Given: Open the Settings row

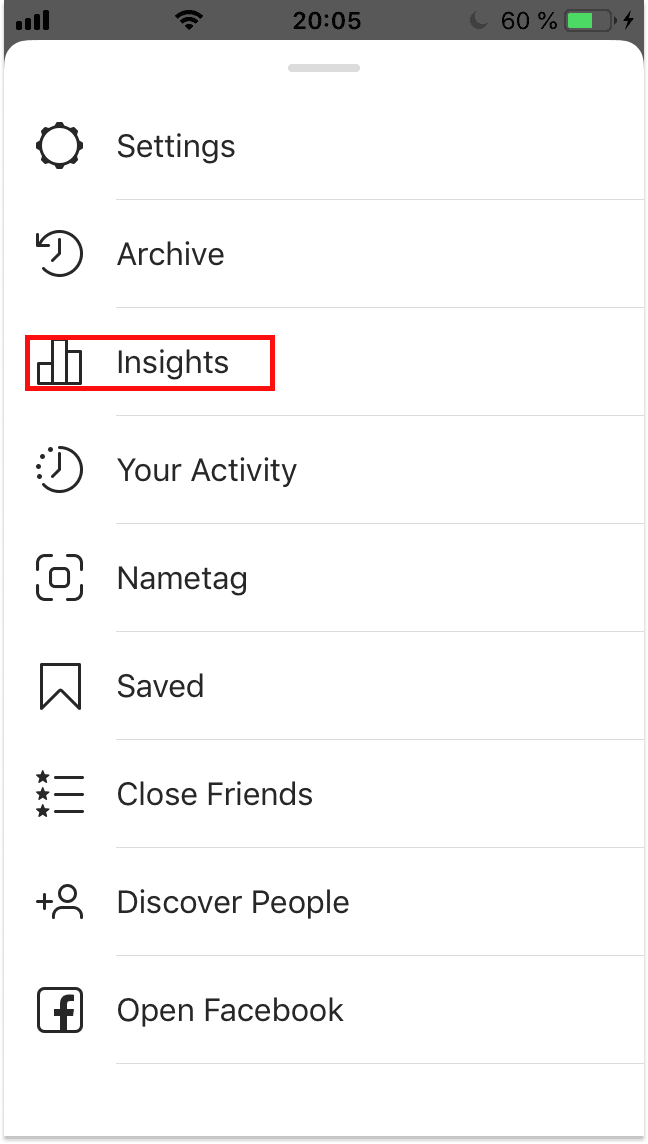Looking at the screenshot, I should [x=324, y=146].
